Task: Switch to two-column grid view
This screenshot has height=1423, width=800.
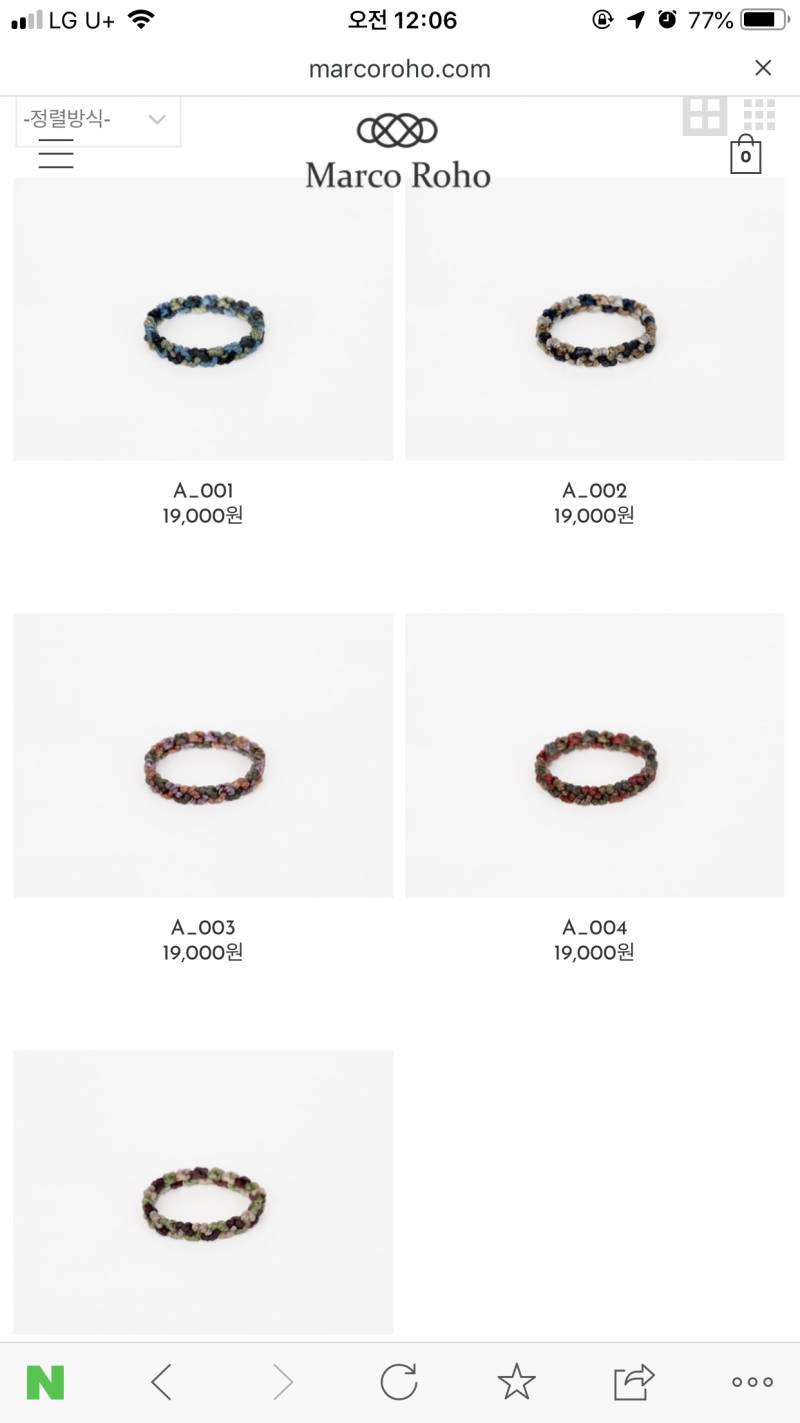Action: point(704,115)
